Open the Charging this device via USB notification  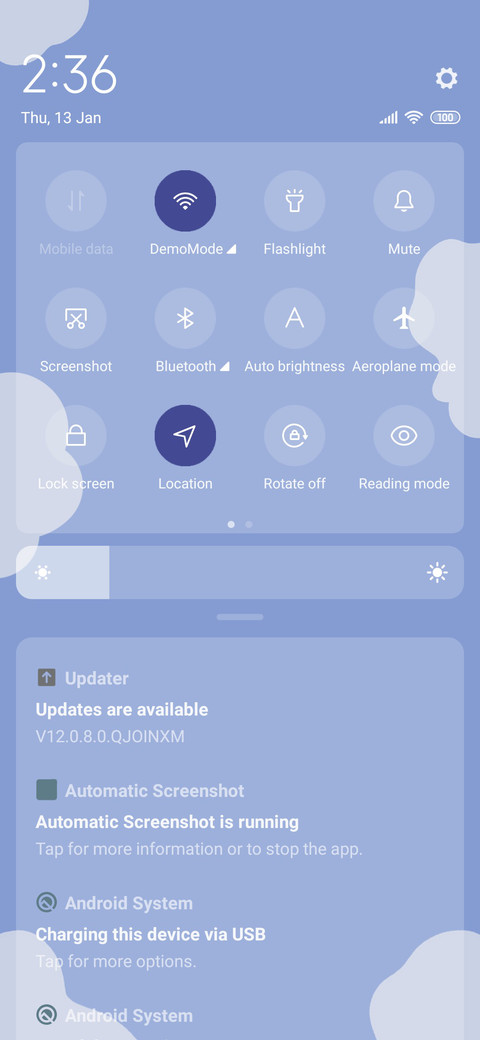pos(240,932)
